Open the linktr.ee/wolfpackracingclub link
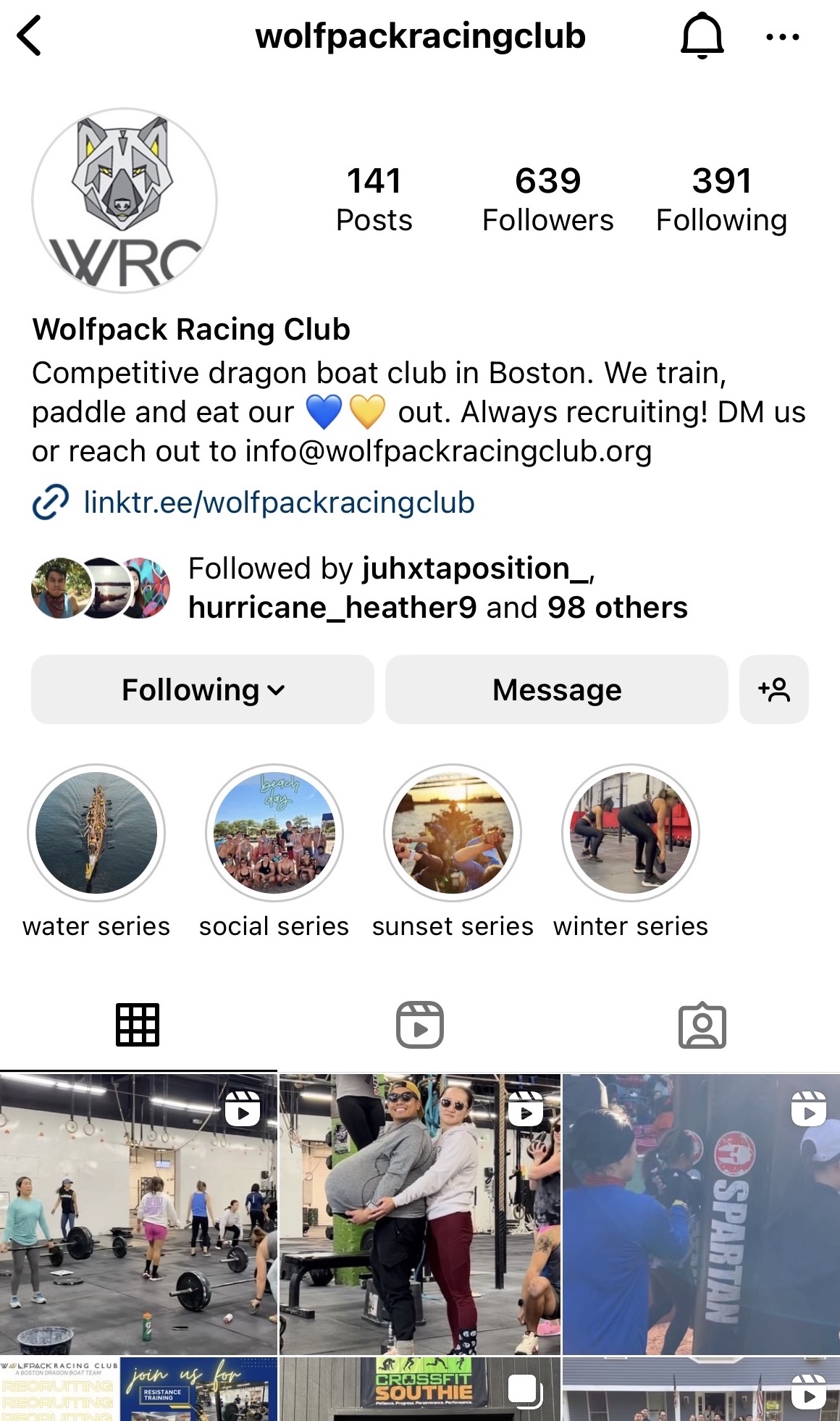This screenshot has width=840, height=1421. [279, 500]
